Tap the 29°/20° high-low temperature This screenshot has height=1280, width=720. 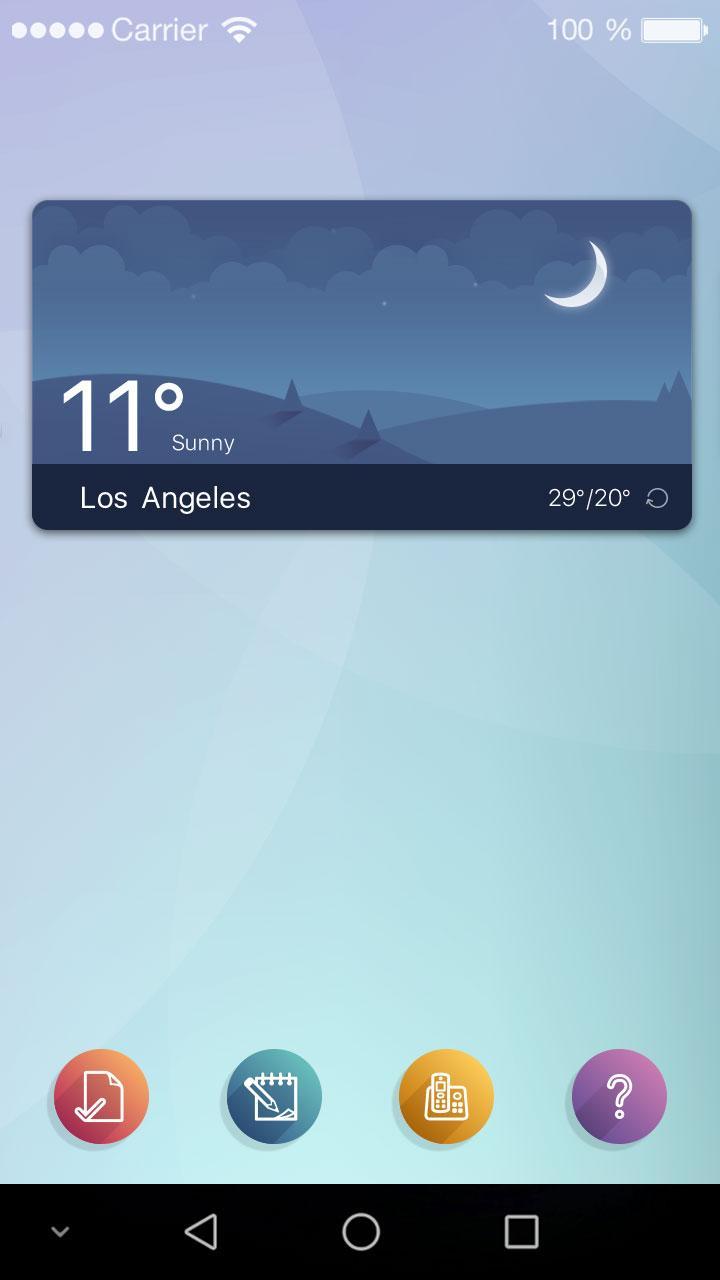coord(588,495)
